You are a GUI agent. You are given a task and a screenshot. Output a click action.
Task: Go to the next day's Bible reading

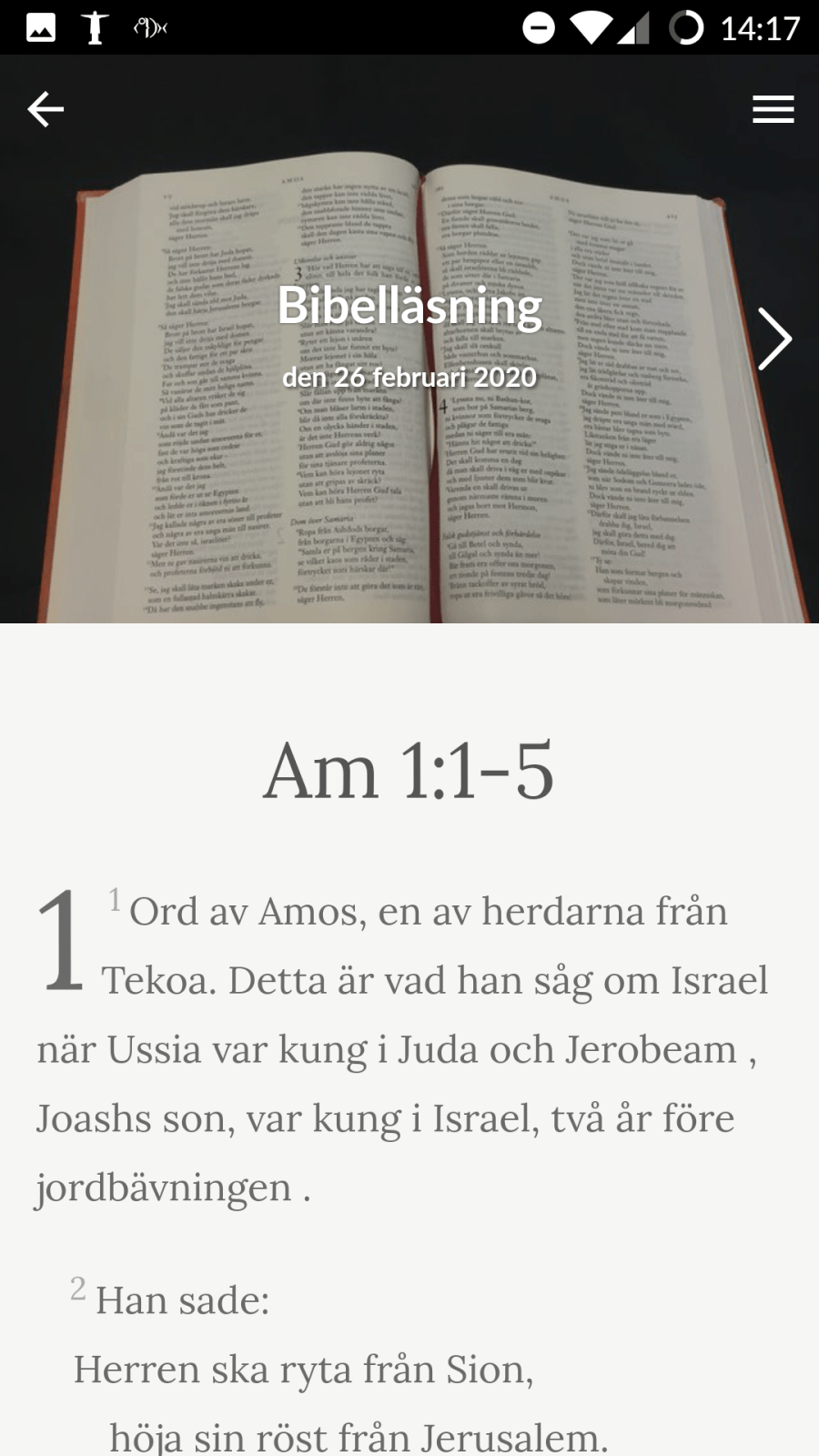774,339
